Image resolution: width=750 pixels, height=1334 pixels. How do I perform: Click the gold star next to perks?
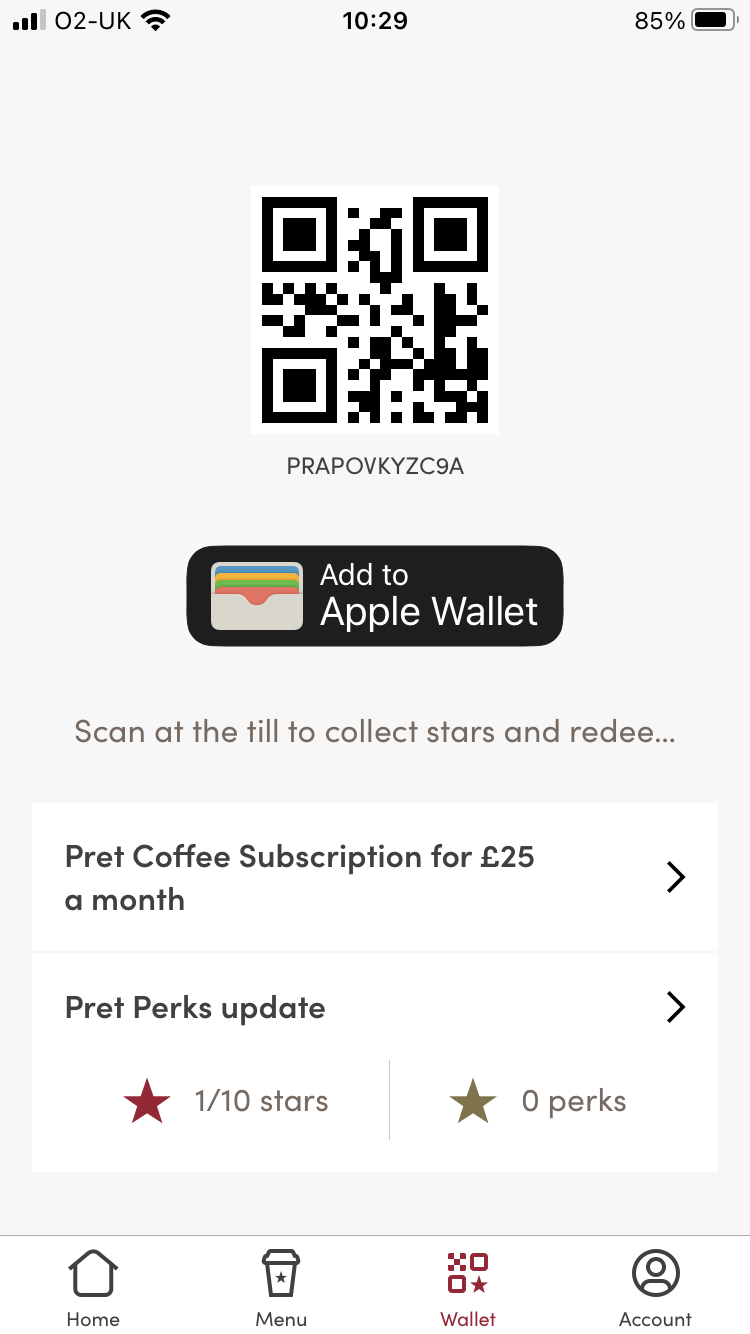(471, 1100)
